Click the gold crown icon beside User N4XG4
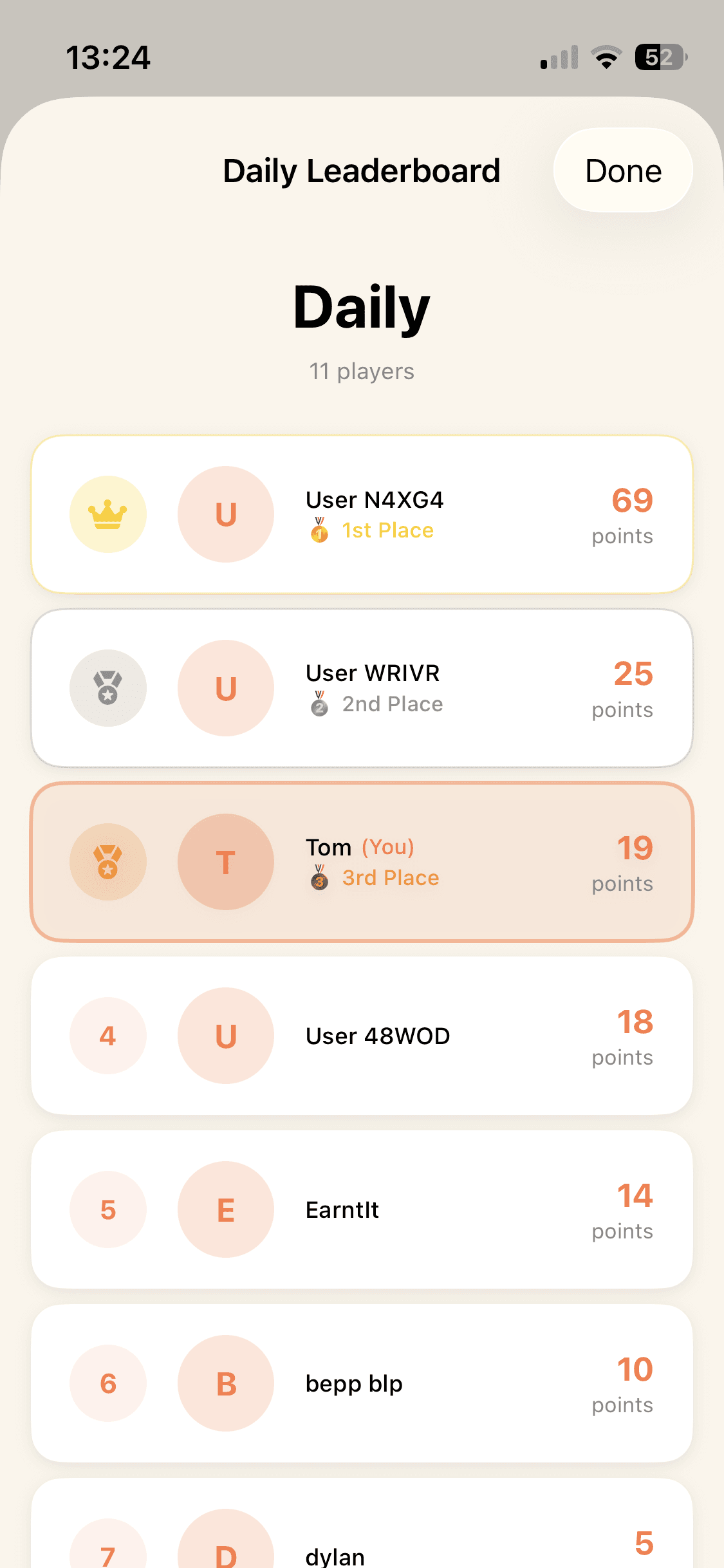 coord(107,514)
